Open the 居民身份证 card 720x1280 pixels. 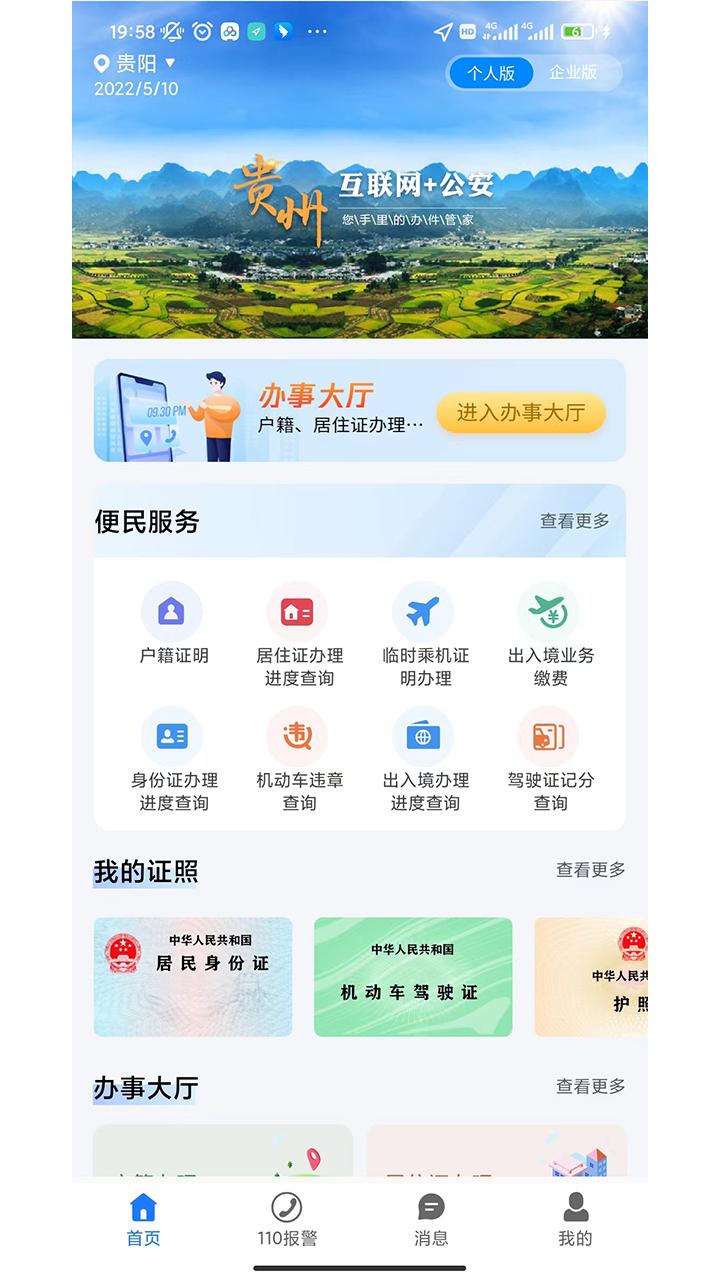193,976
